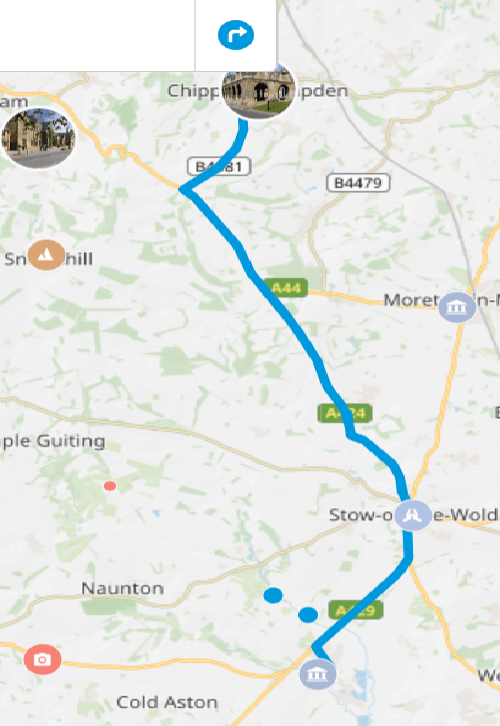Tap the red camera marker near Cold Aston

[43, 659]
